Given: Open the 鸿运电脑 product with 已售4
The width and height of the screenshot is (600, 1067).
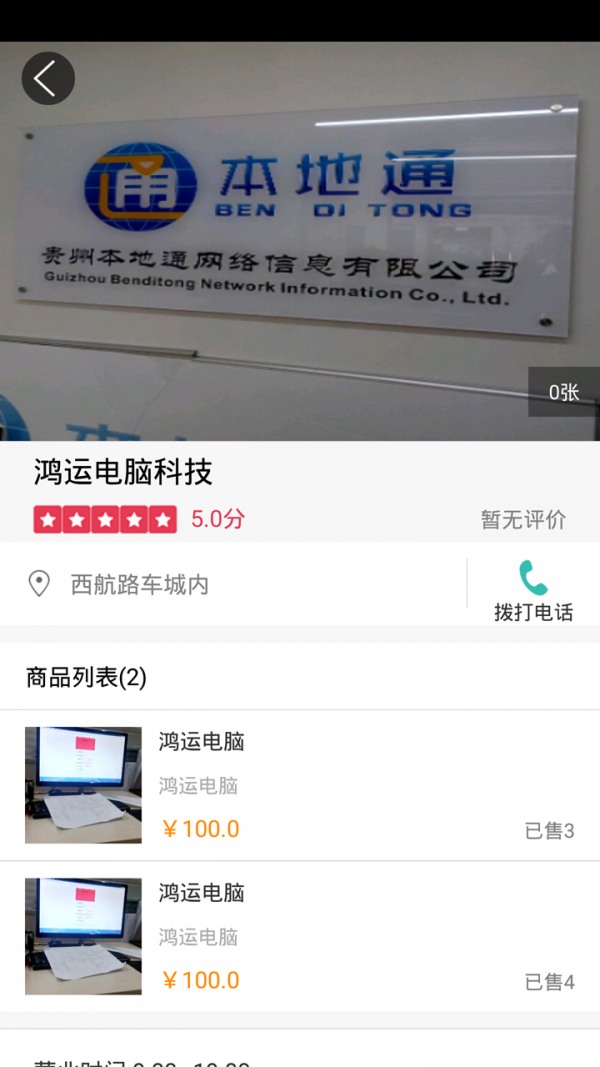Looking at the screenshot, I should (x=300, y=936).
